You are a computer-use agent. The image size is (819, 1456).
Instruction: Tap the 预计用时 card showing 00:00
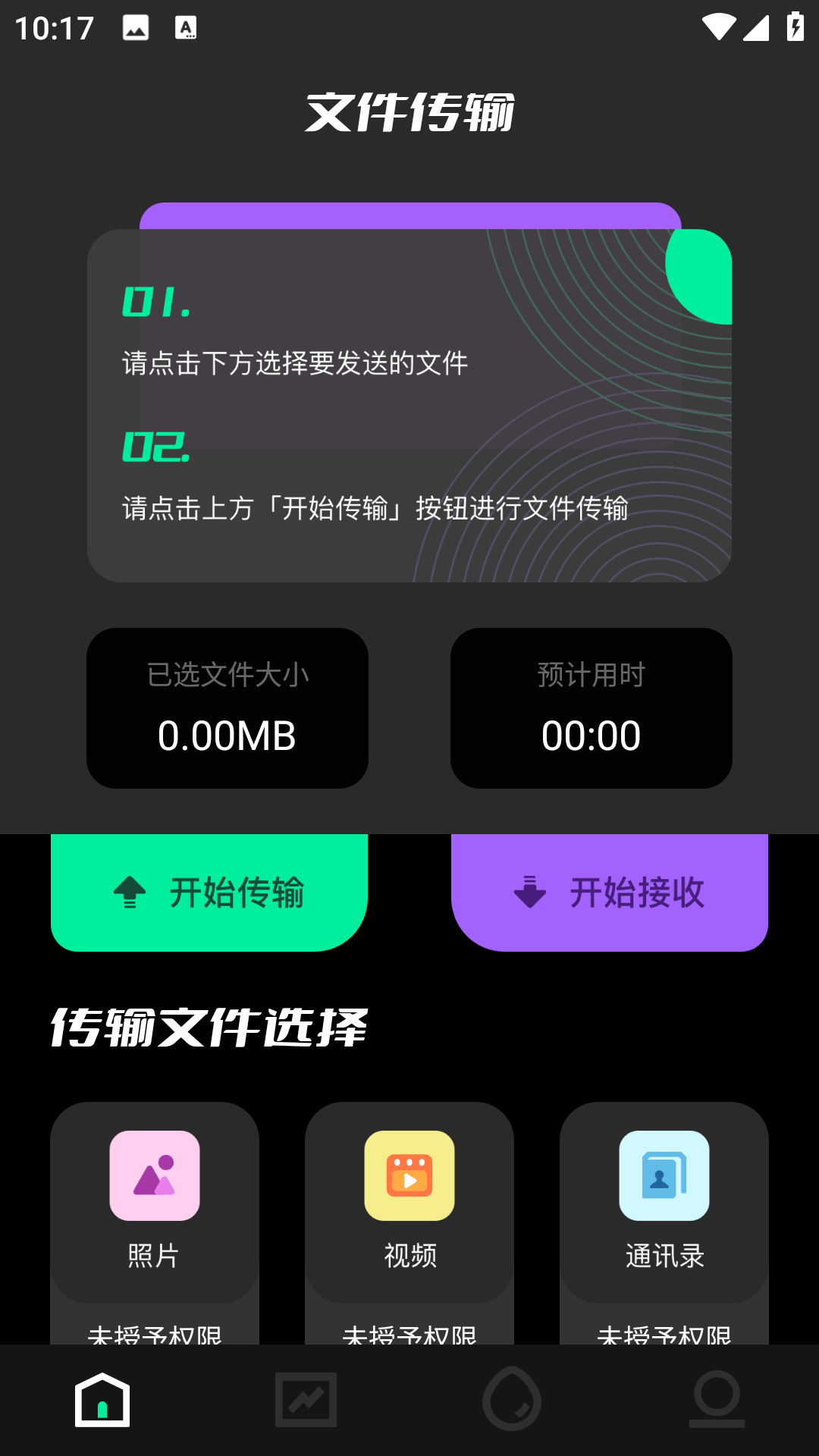point(591,708)
